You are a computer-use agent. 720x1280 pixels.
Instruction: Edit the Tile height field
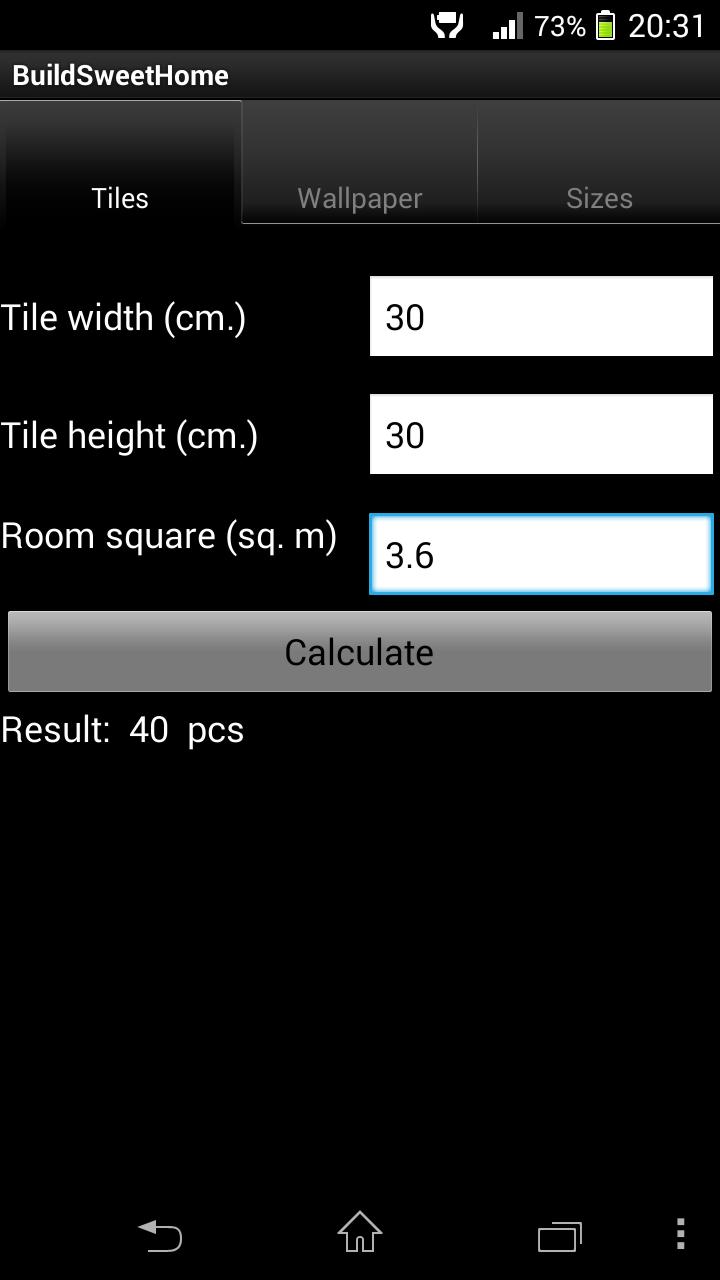click(541, 435)
